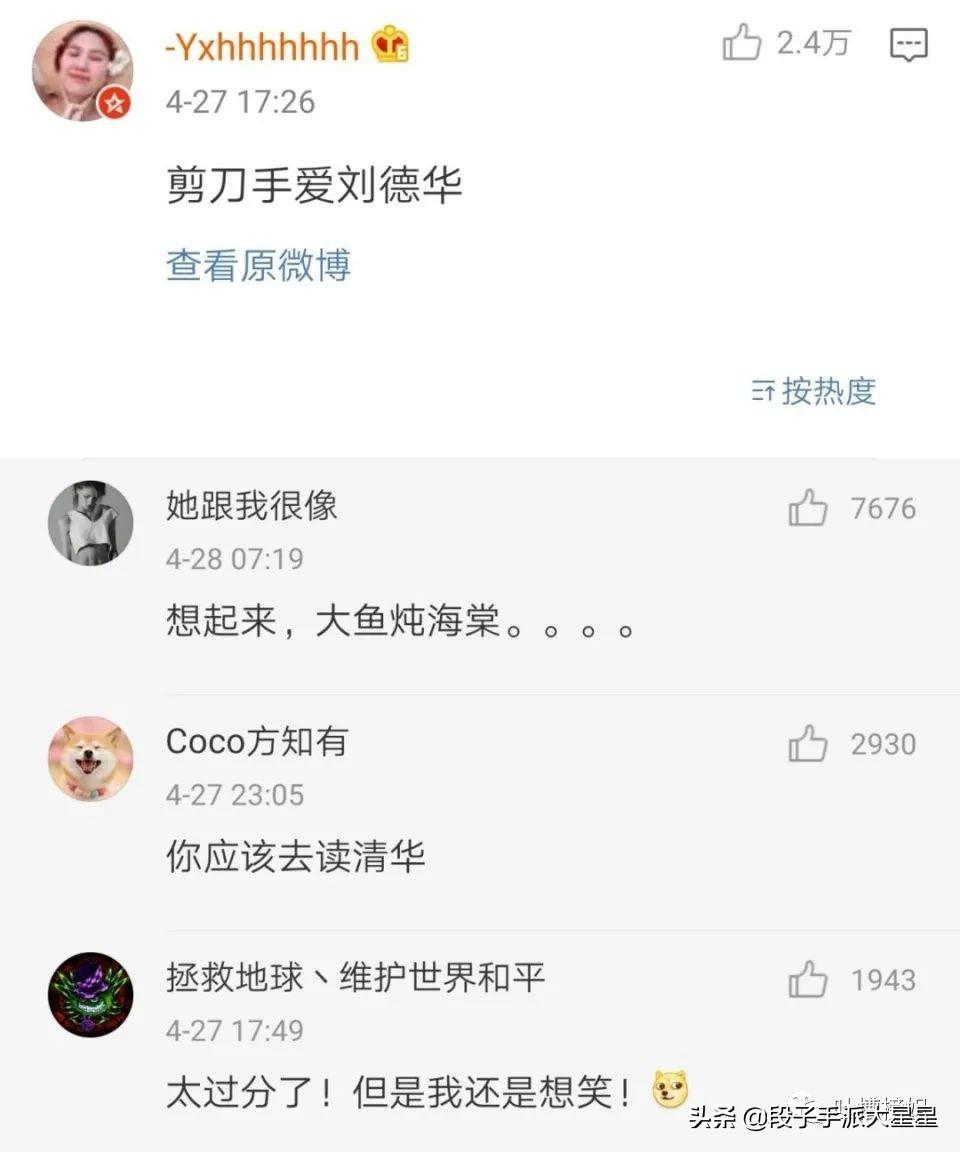Image resolution: width=960 pixels, height=1152 pixels.
Task: Open the avatar of 拯救地球丶维护世界和平
Action: [x=91, y=994]
